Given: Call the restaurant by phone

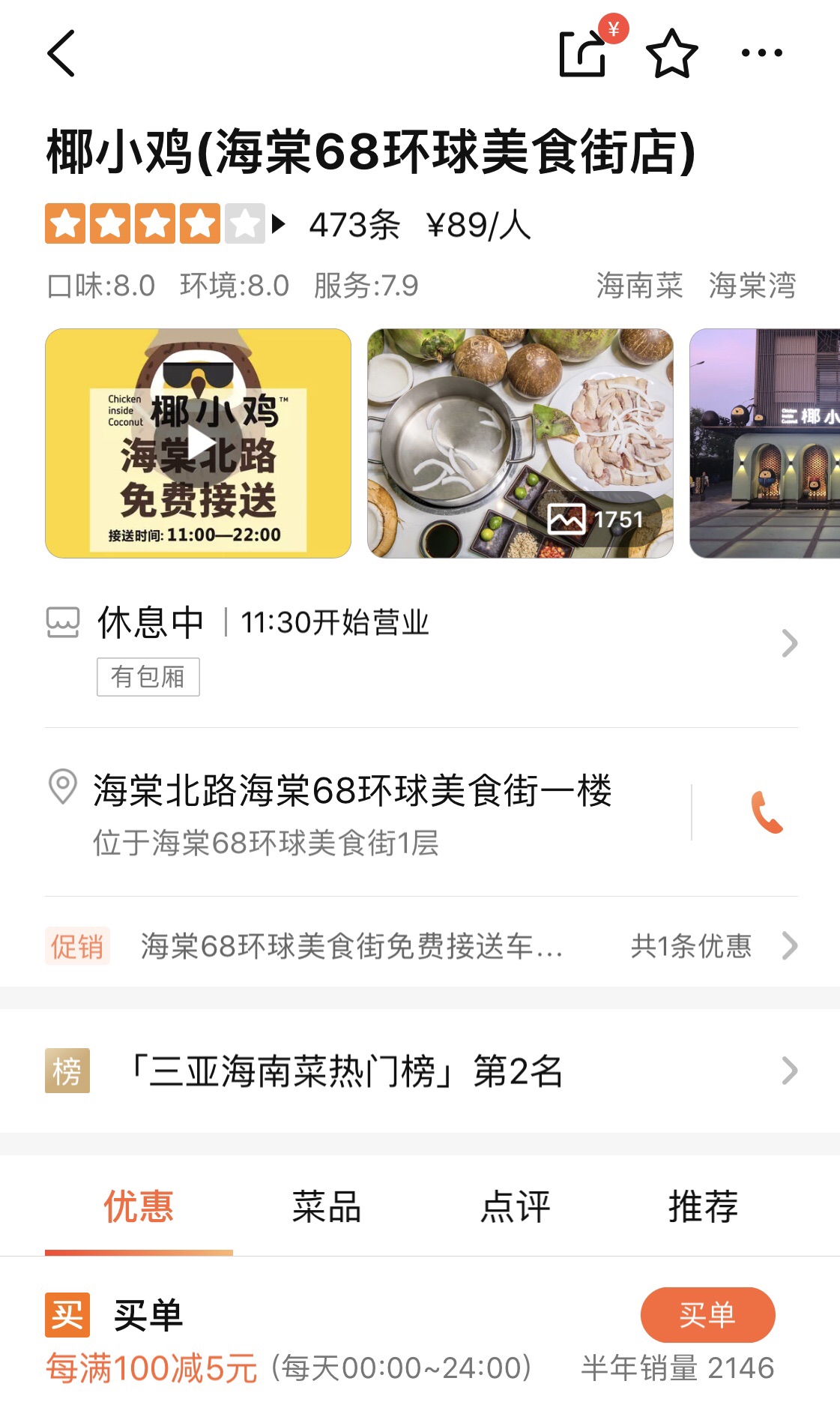Looking at the screenshot, I should 767,812.
